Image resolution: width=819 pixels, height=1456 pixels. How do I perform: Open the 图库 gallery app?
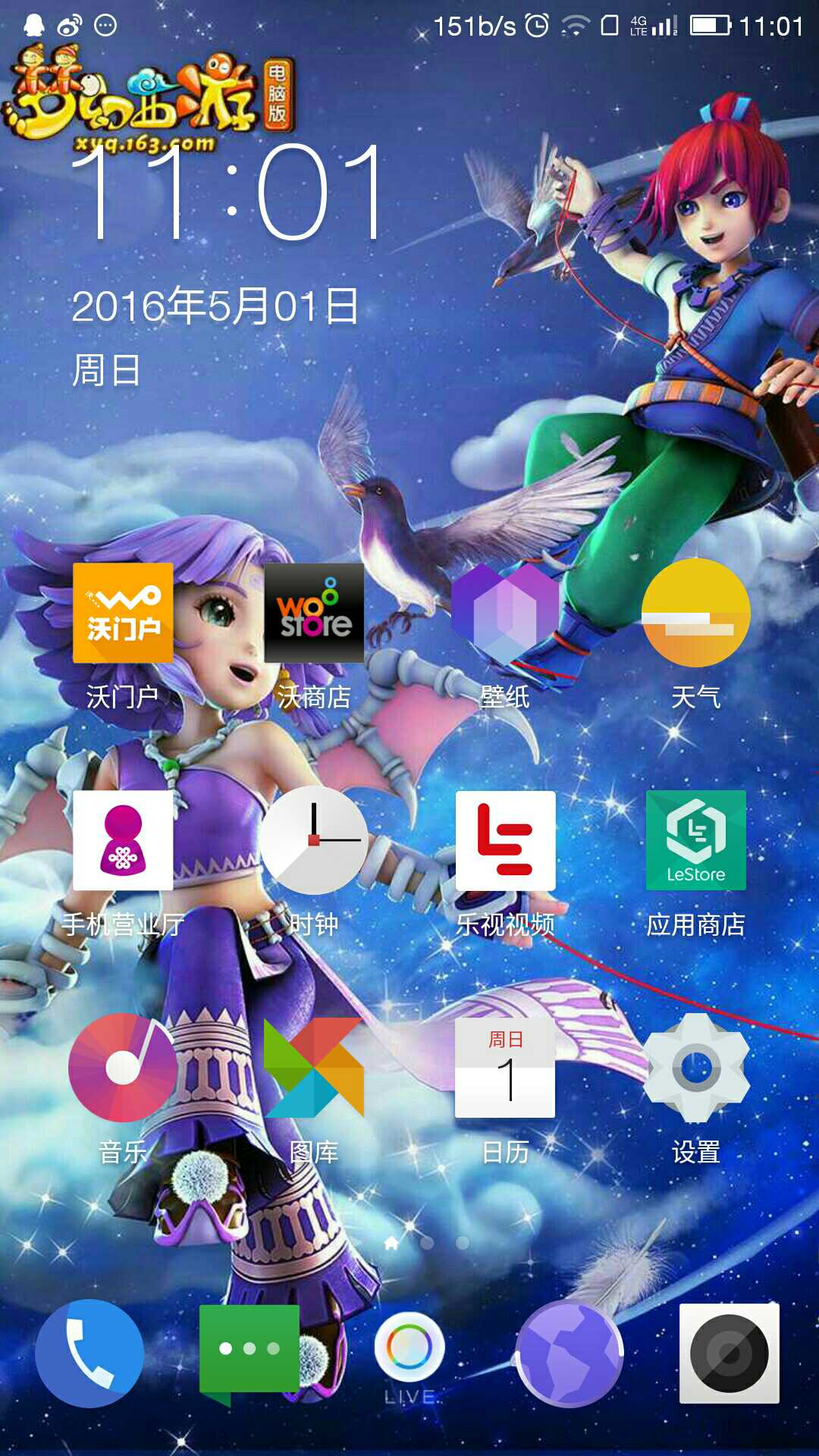tap(314, 1068)
